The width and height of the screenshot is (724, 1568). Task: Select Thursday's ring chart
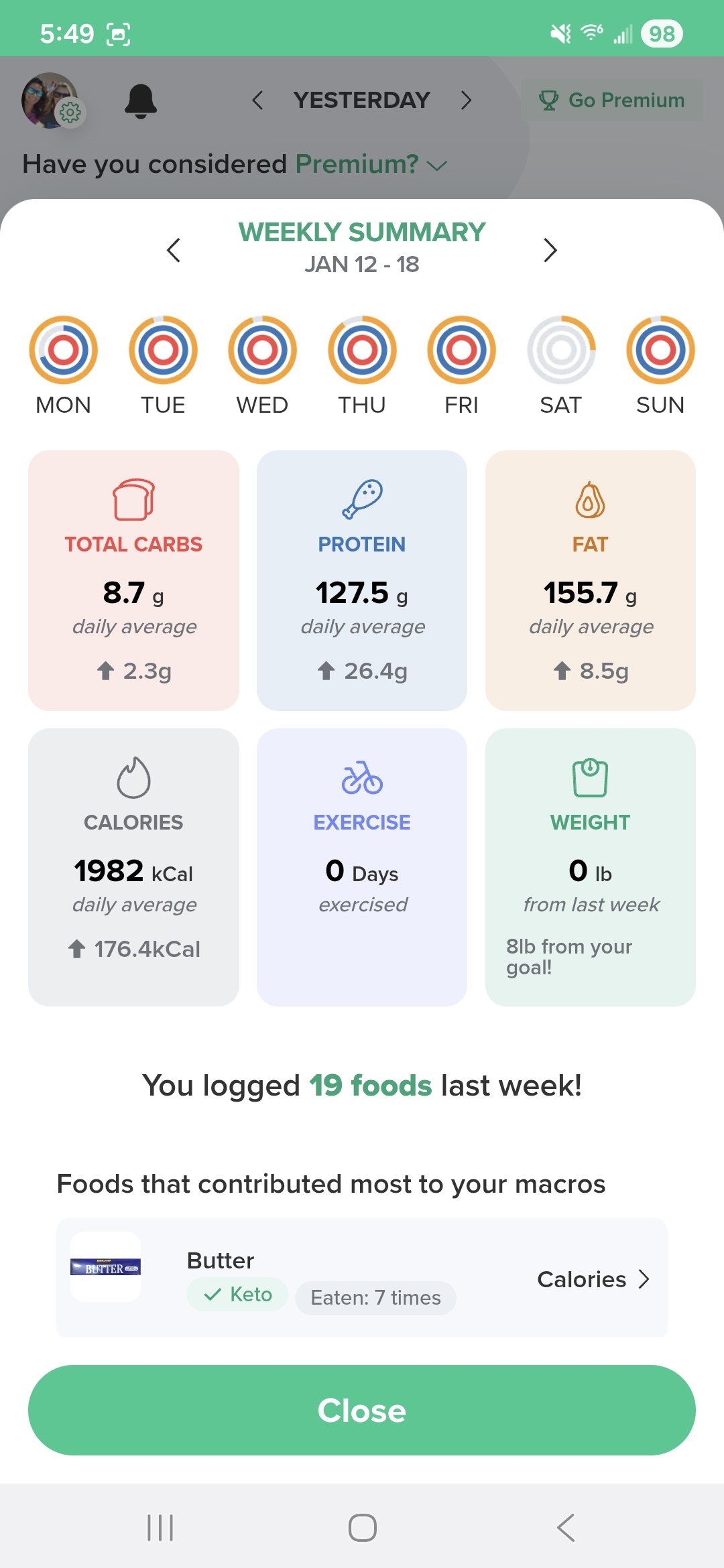(x=362, y=350)
